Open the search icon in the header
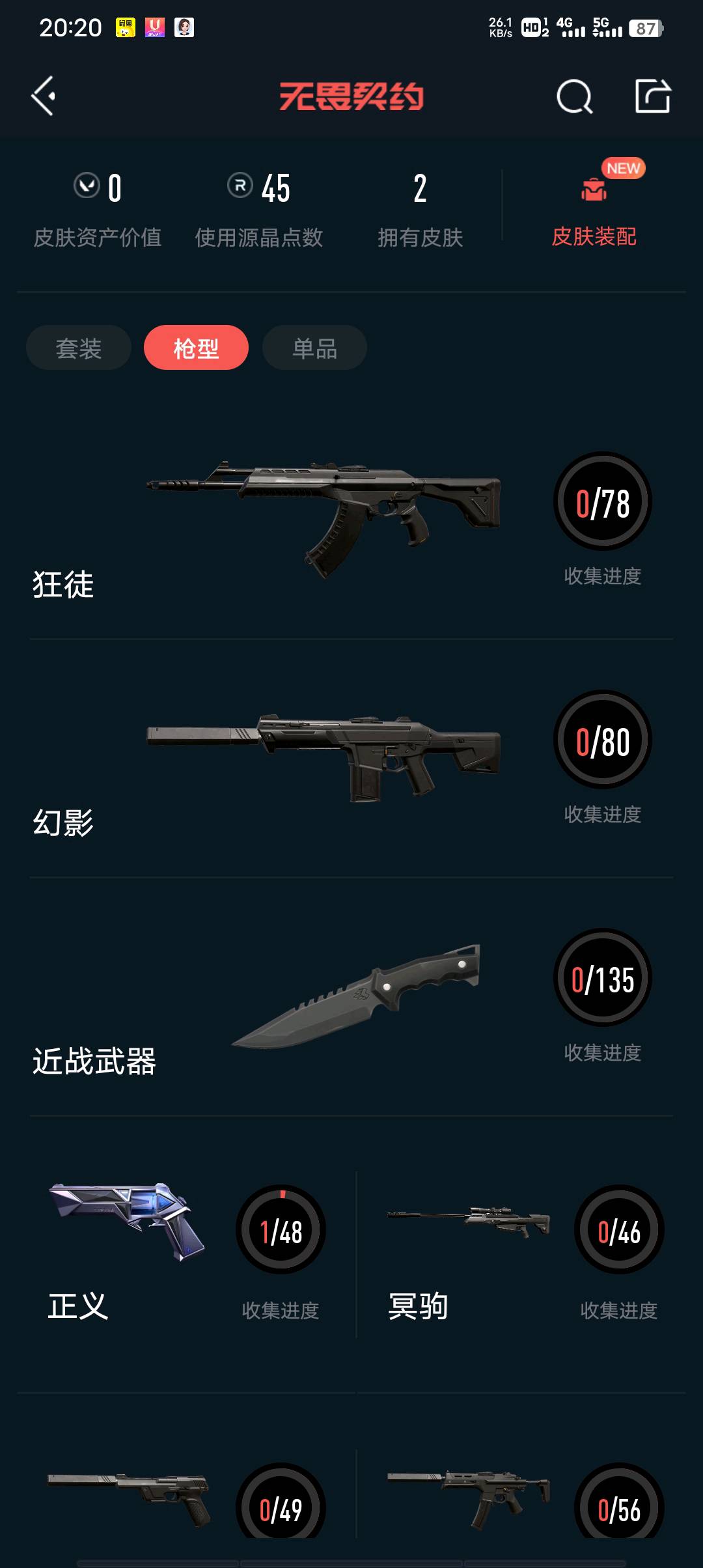 tap(574, 97)
